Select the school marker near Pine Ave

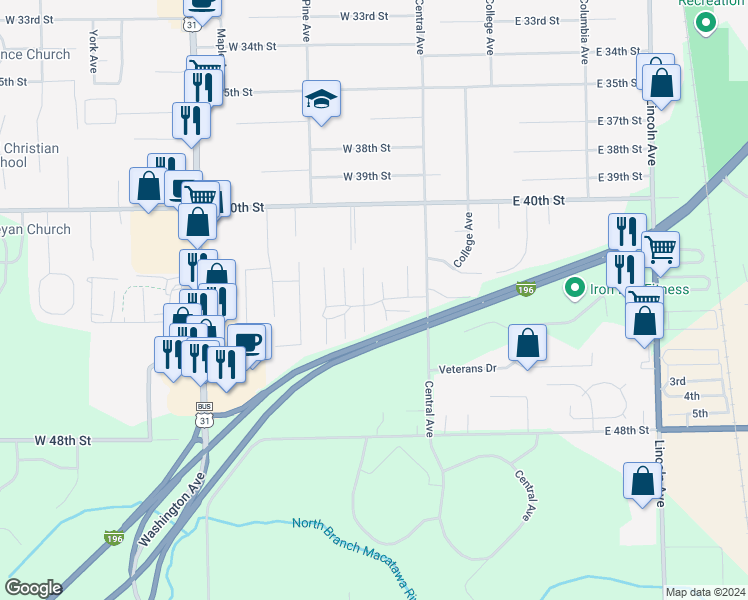click(x=322, y=99)
